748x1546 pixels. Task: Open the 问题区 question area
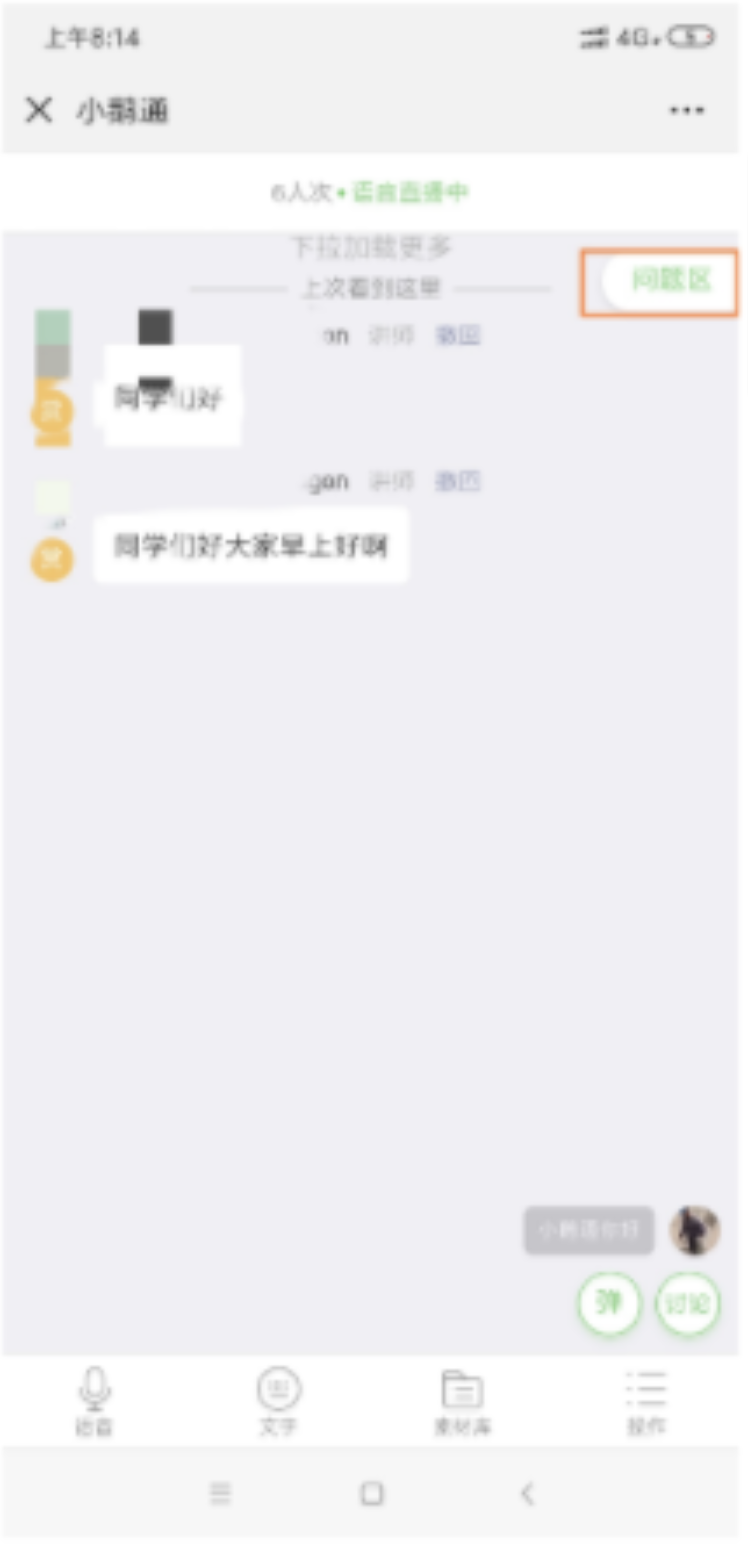pos(668,282)
